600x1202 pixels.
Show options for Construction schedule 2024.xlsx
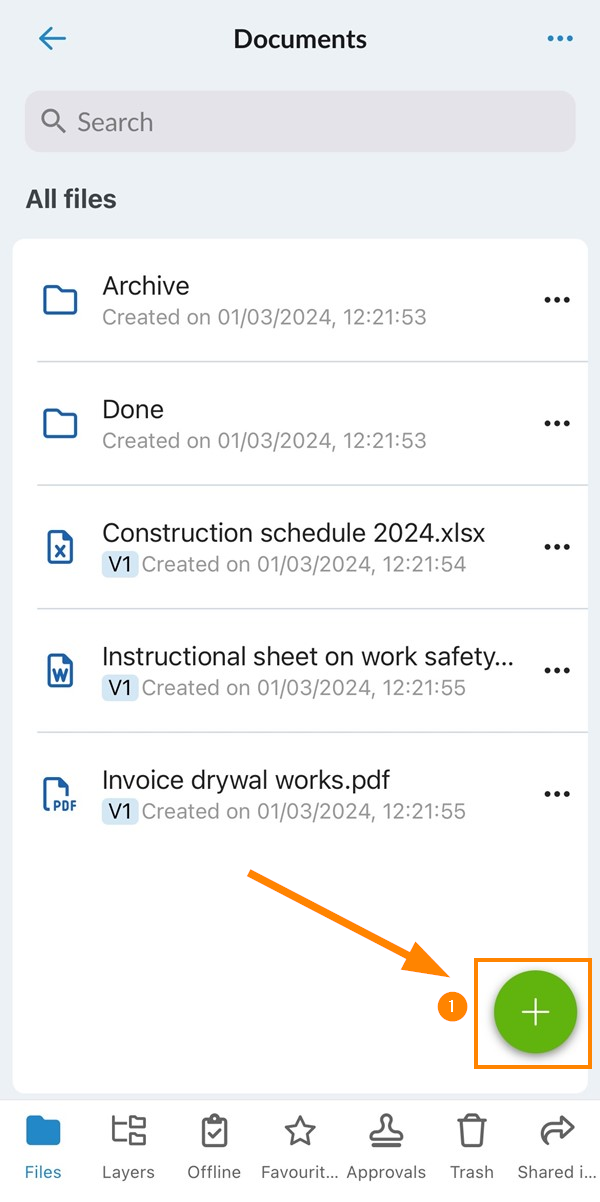click(x=557, y=547)
